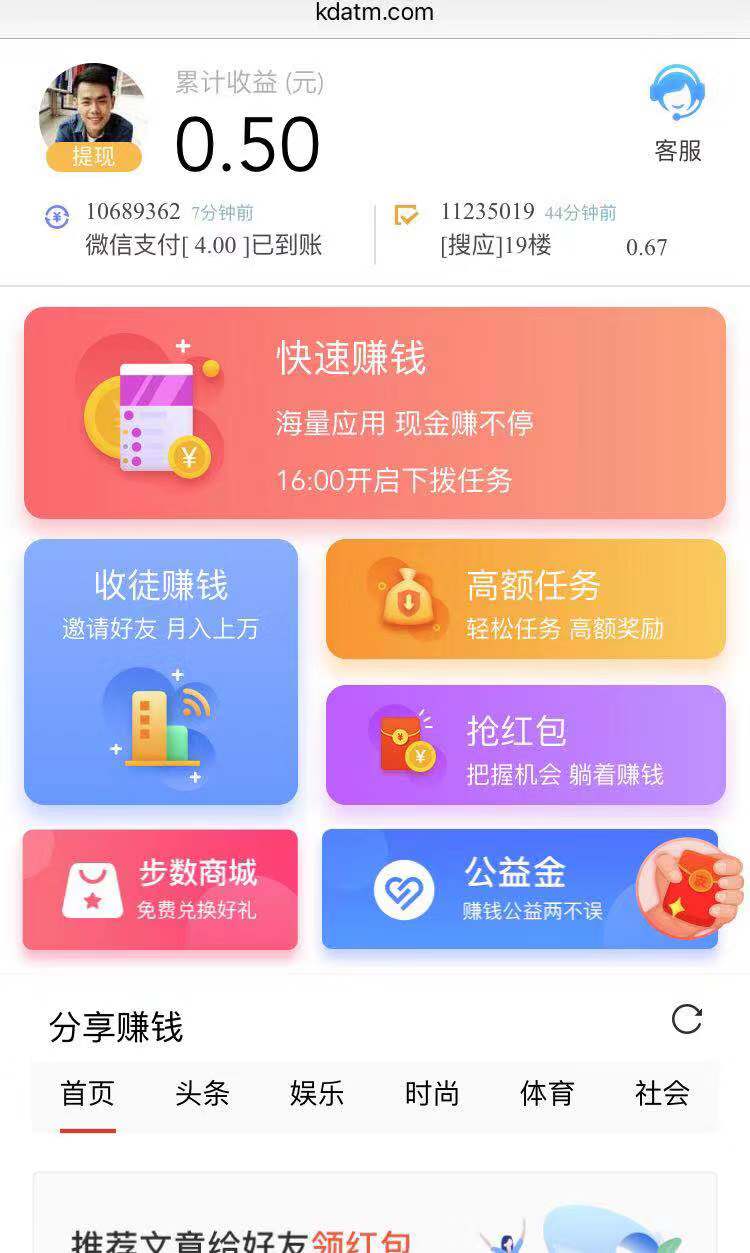Switch to the 娱乐 tab
Image resolution: width=750 pixels, height=1253 pixels.
pos(317,1093)
